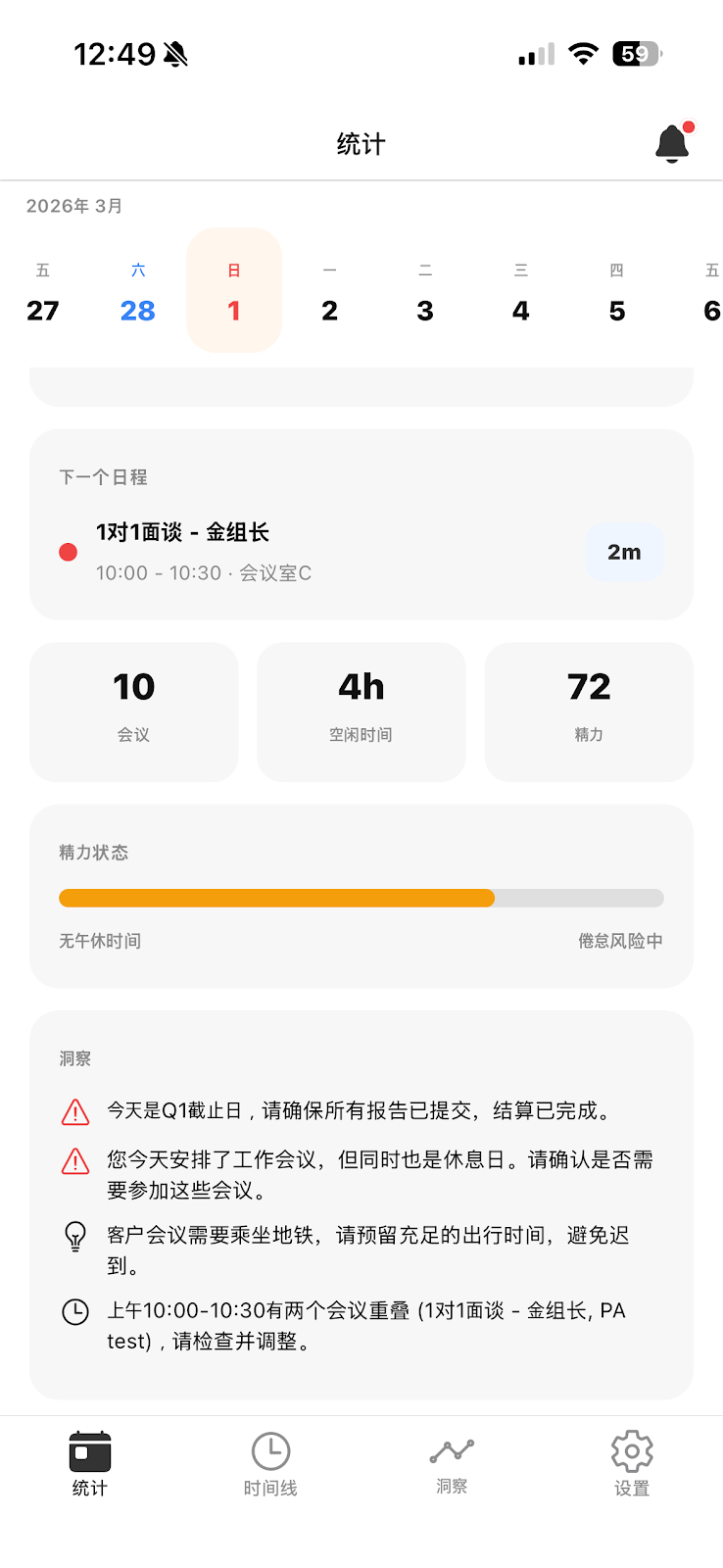Select Sunday March 1 in the calendar
The height and width of the screenshot is (1568, 723).
pos(233,290)
